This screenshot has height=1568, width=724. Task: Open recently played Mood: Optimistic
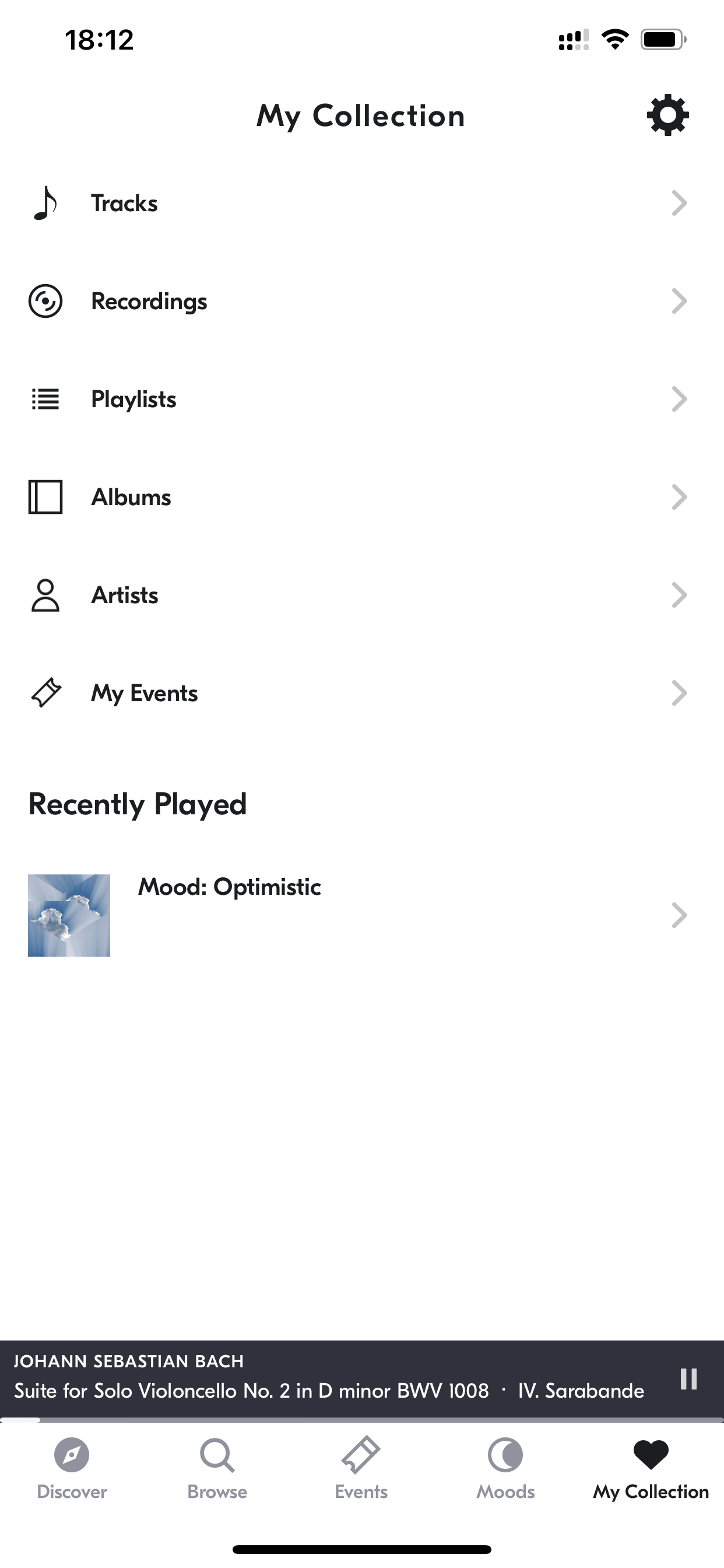coord(362,915)
